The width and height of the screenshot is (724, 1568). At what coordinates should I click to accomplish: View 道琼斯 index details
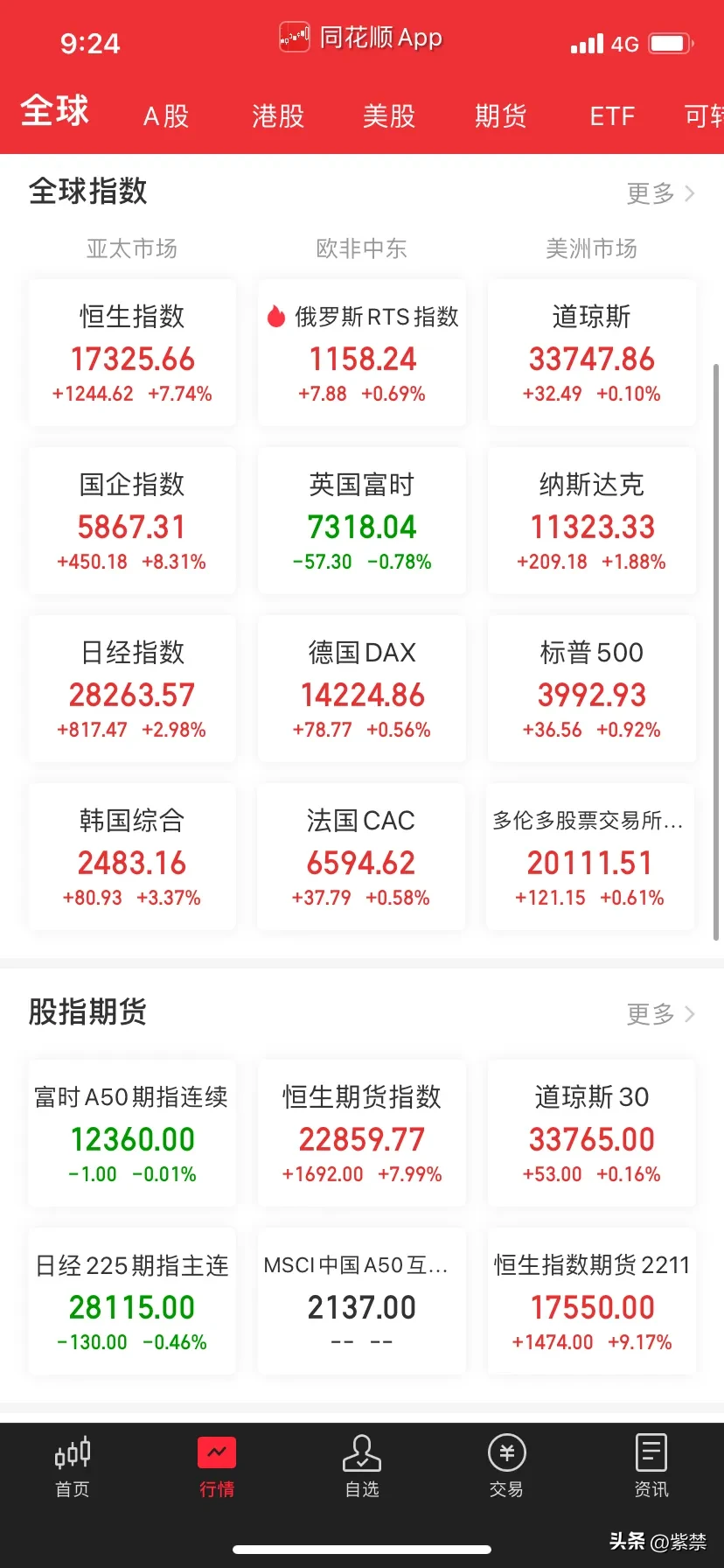coord(592,353)
